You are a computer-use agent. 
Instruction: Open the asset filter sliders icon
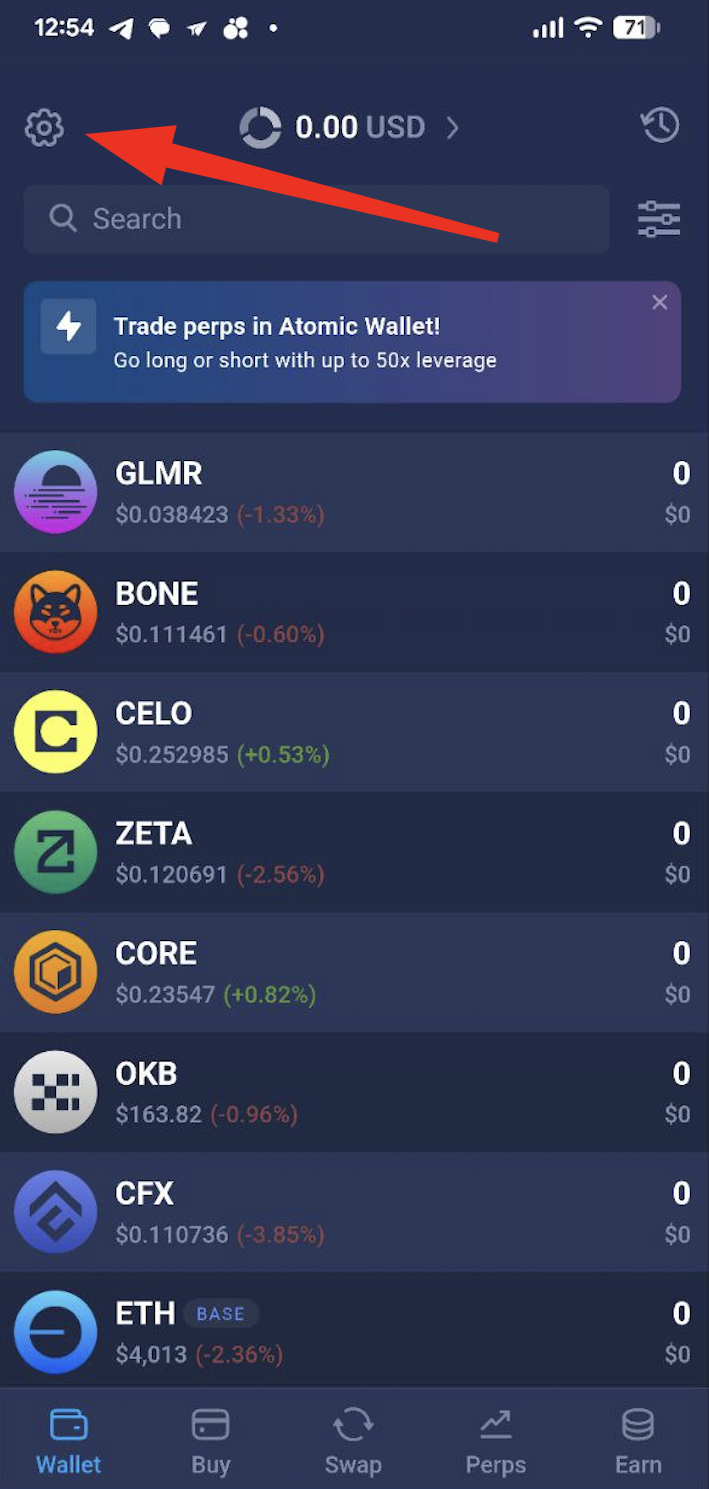(x=659, y=219)
